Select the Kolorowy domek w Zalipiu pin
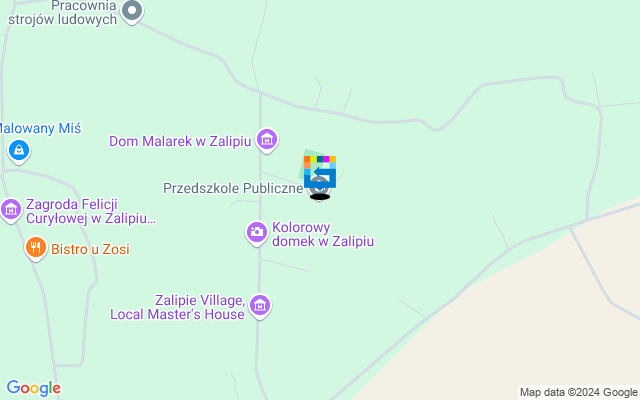 257,233
